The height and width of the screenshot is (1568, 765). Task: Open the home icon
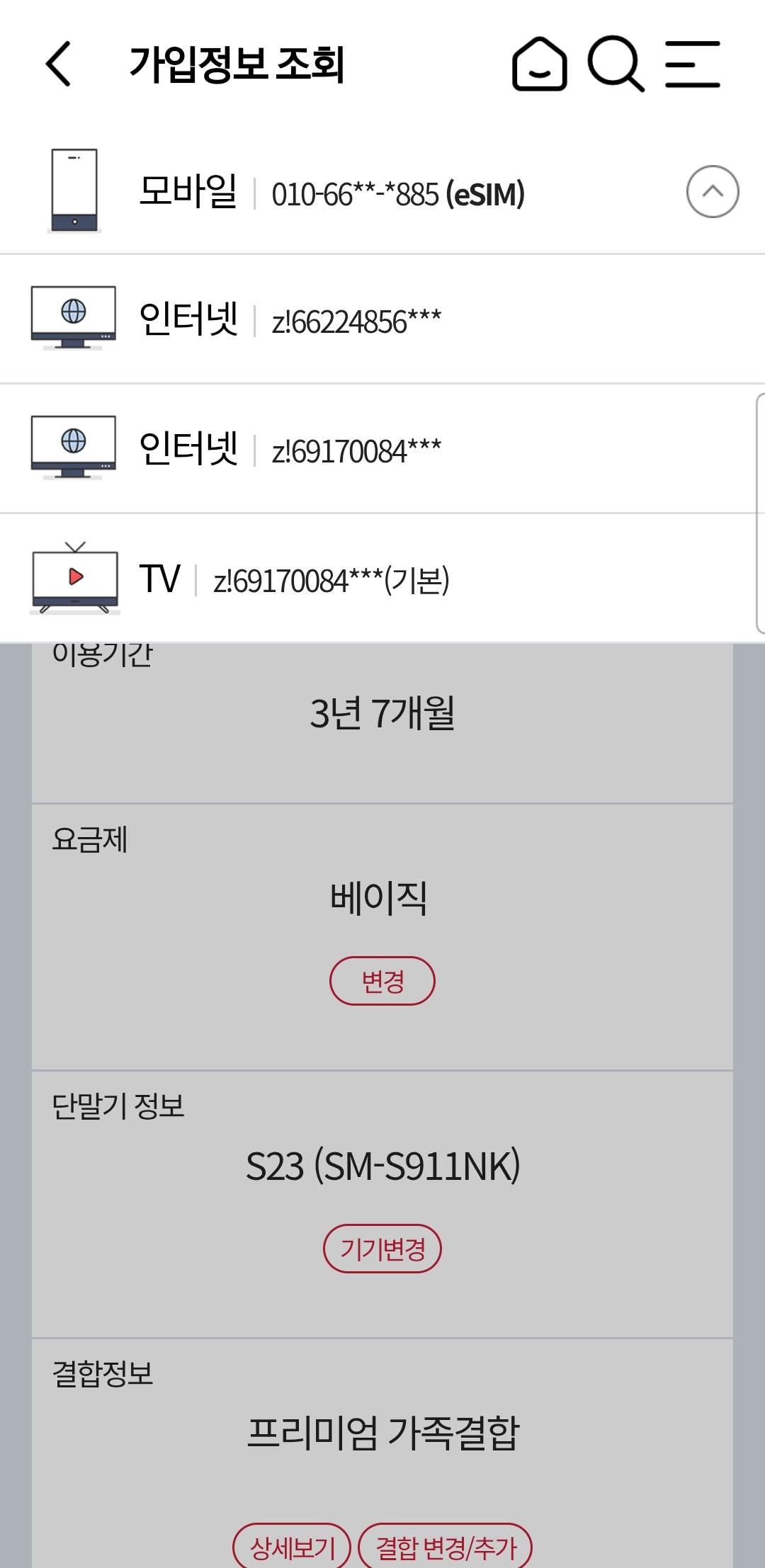tap(539, 64)
